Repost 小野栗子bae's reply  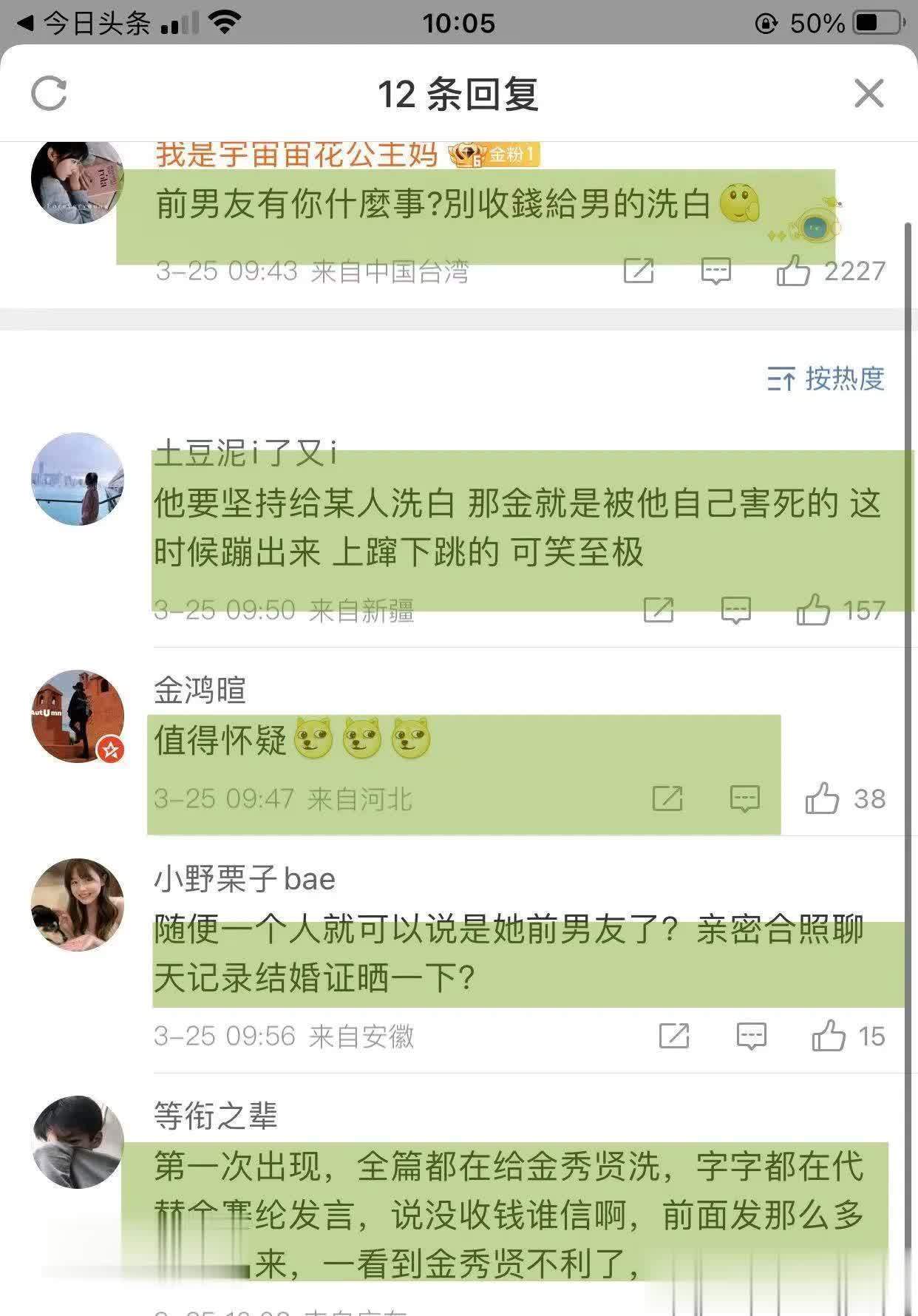pos(673,1036)
